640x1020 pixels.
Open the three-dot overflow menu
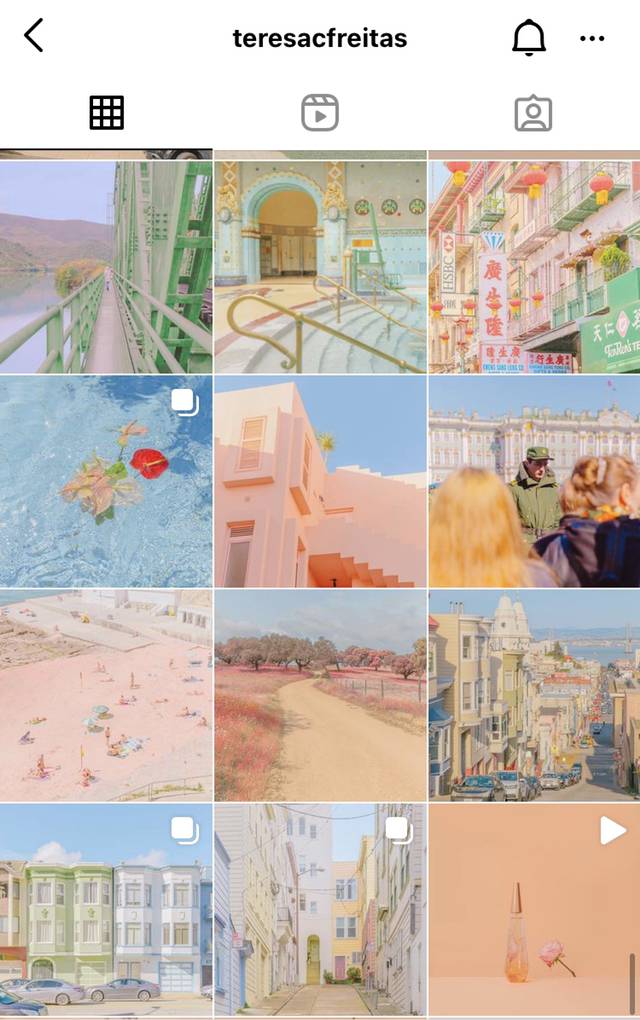[x=592, y=39]
